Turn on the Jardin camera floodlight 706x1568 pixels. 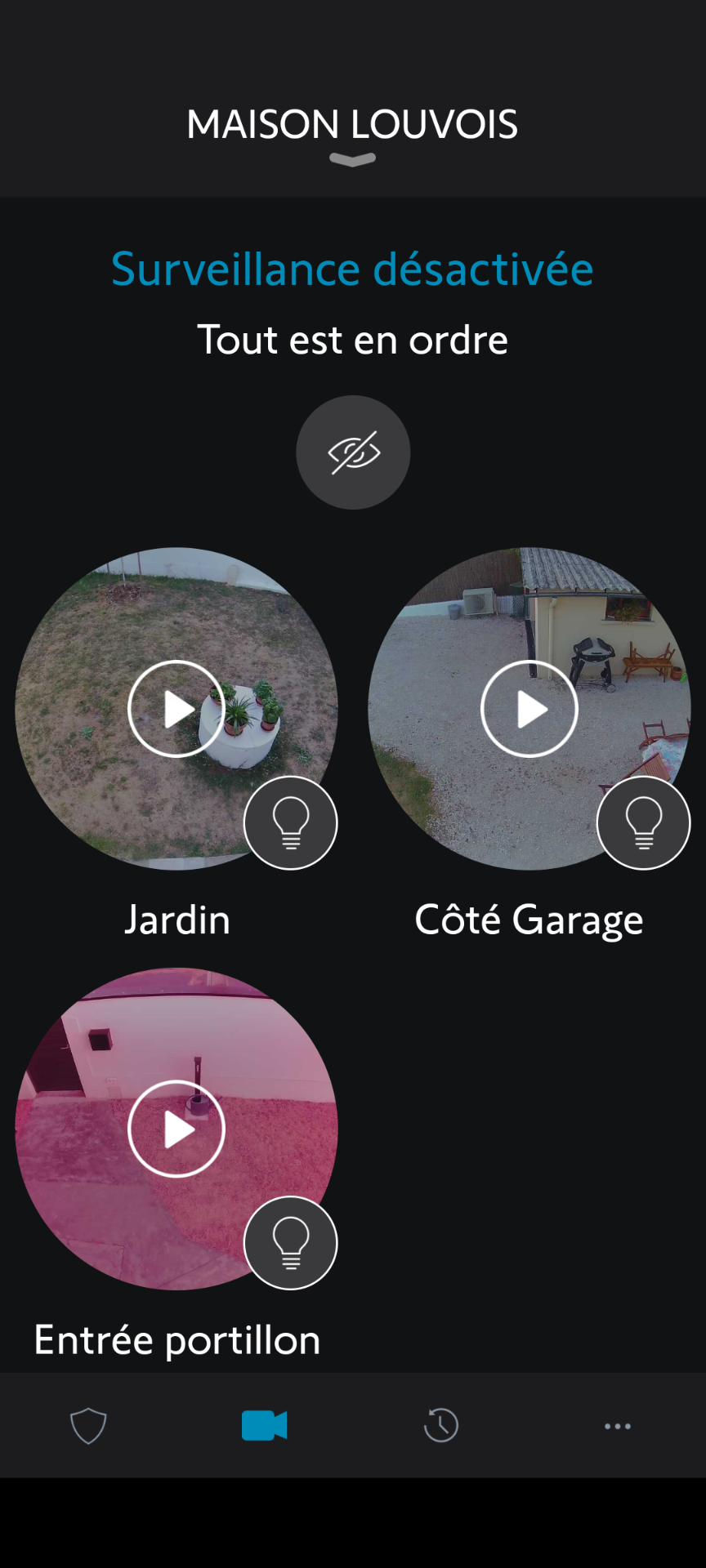291,823
